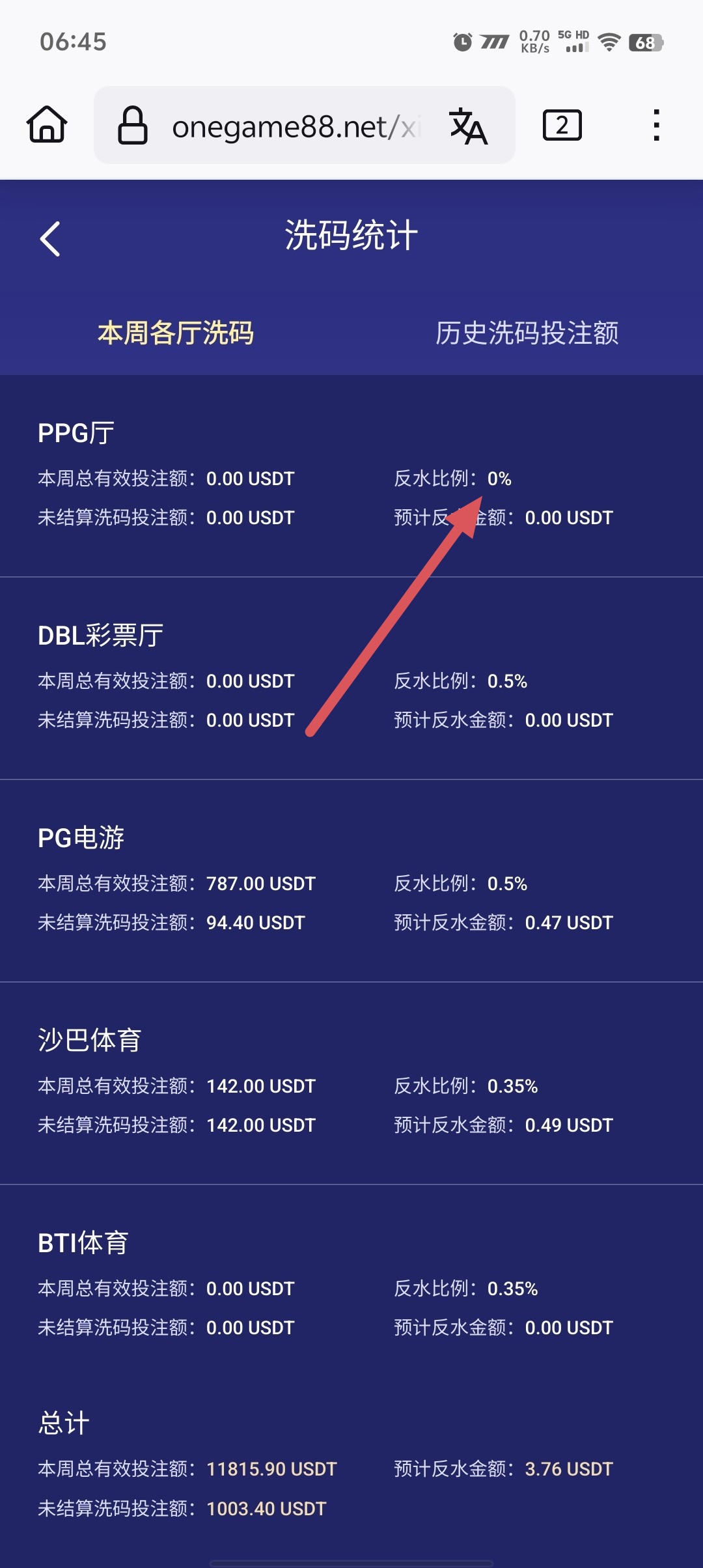Go back from 洗码统计 page

click(x=50, y=239)
